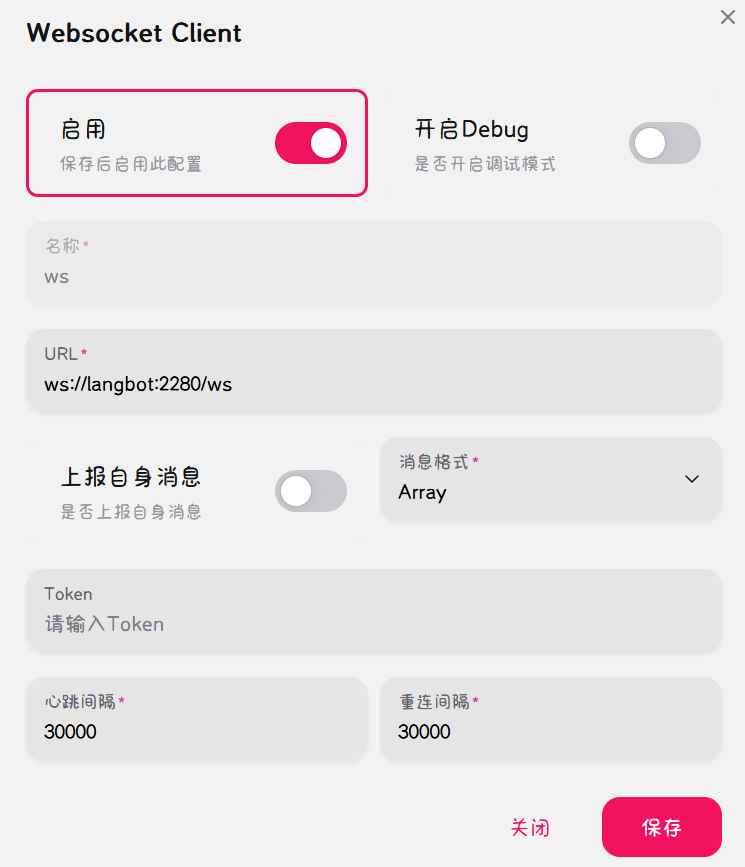The height and width of the screenshot is (867, 745).
Task: Open the 消息格式 dropdown
Action: (549, 479)
